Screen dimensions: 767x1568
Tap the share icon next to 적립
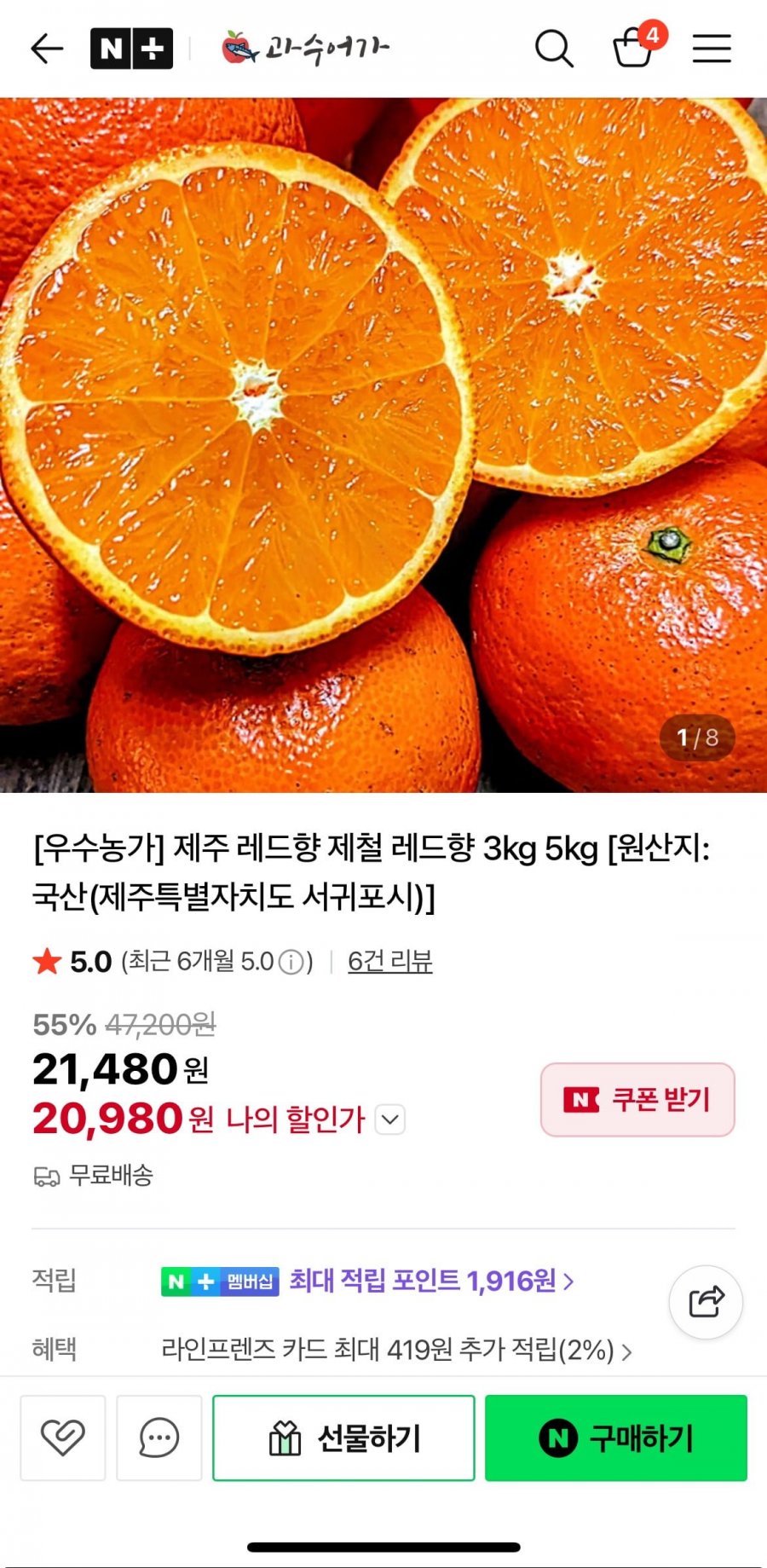tap(706, 1303)
